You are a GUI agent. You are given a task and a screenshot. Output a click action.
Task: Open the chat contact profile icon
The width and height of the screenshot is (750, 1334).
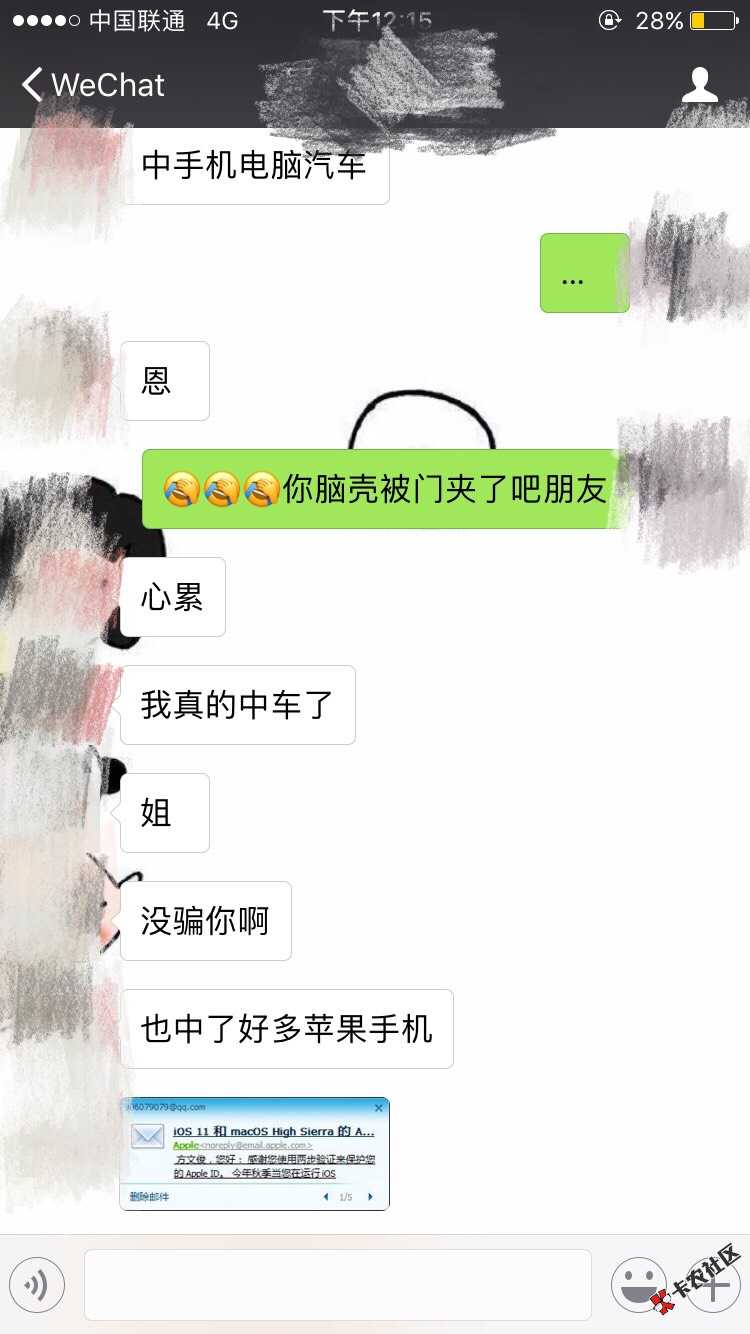699,85
